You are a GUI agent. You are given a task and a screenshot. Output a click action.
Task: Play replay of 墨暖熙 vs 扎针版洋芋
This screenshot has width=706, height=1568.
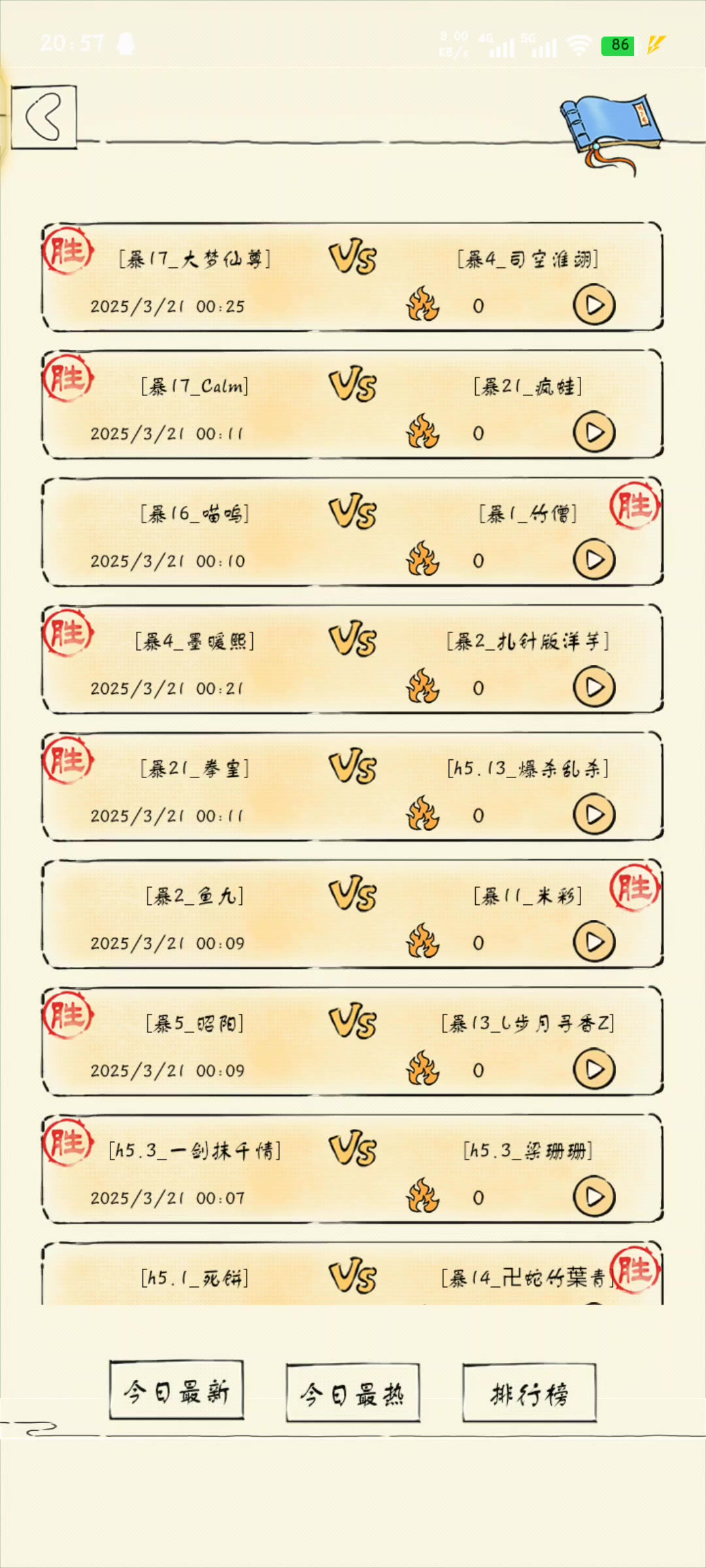pyautogui.click(x=594, y=687)
